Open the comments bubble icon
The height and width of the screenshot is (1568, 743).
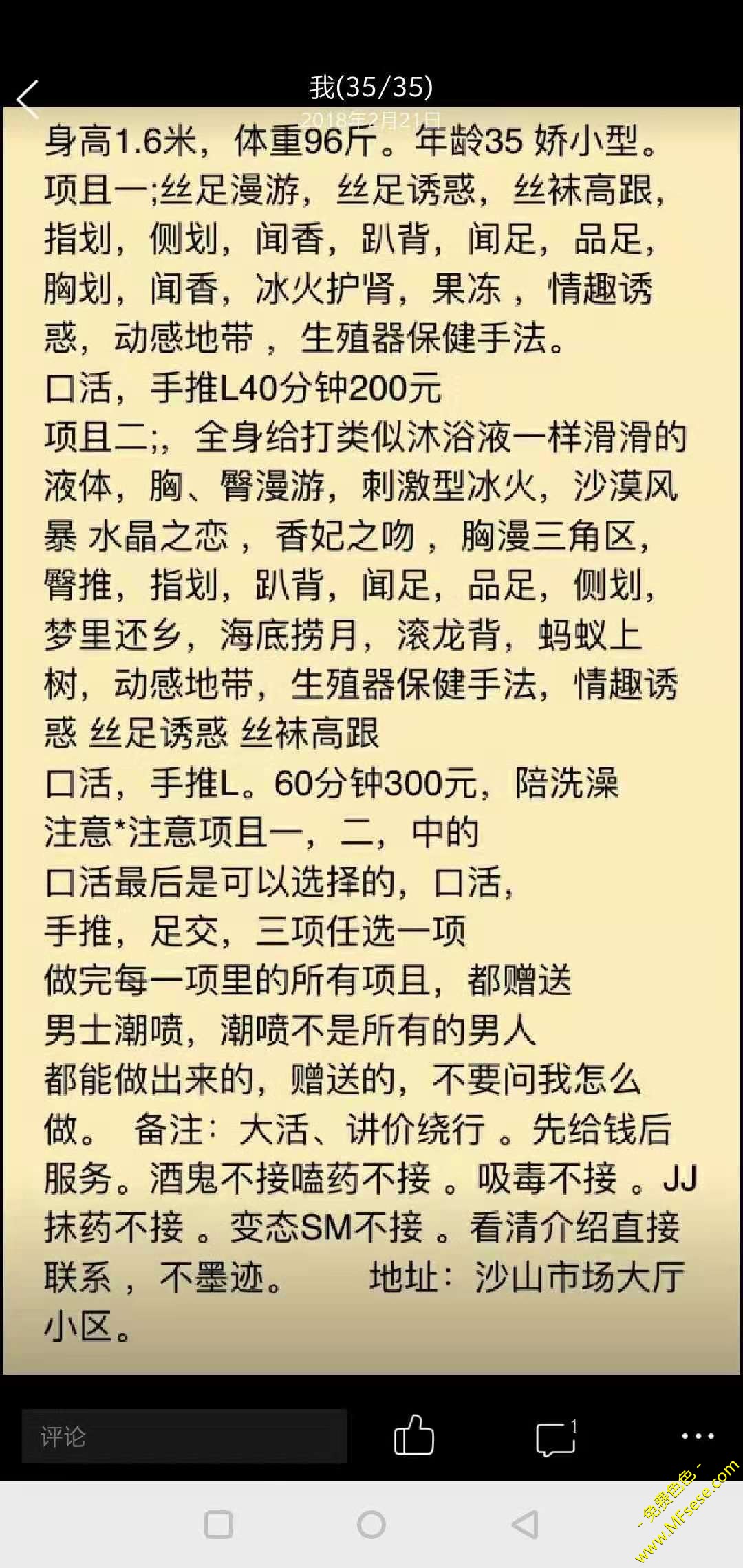(556, 1437)
